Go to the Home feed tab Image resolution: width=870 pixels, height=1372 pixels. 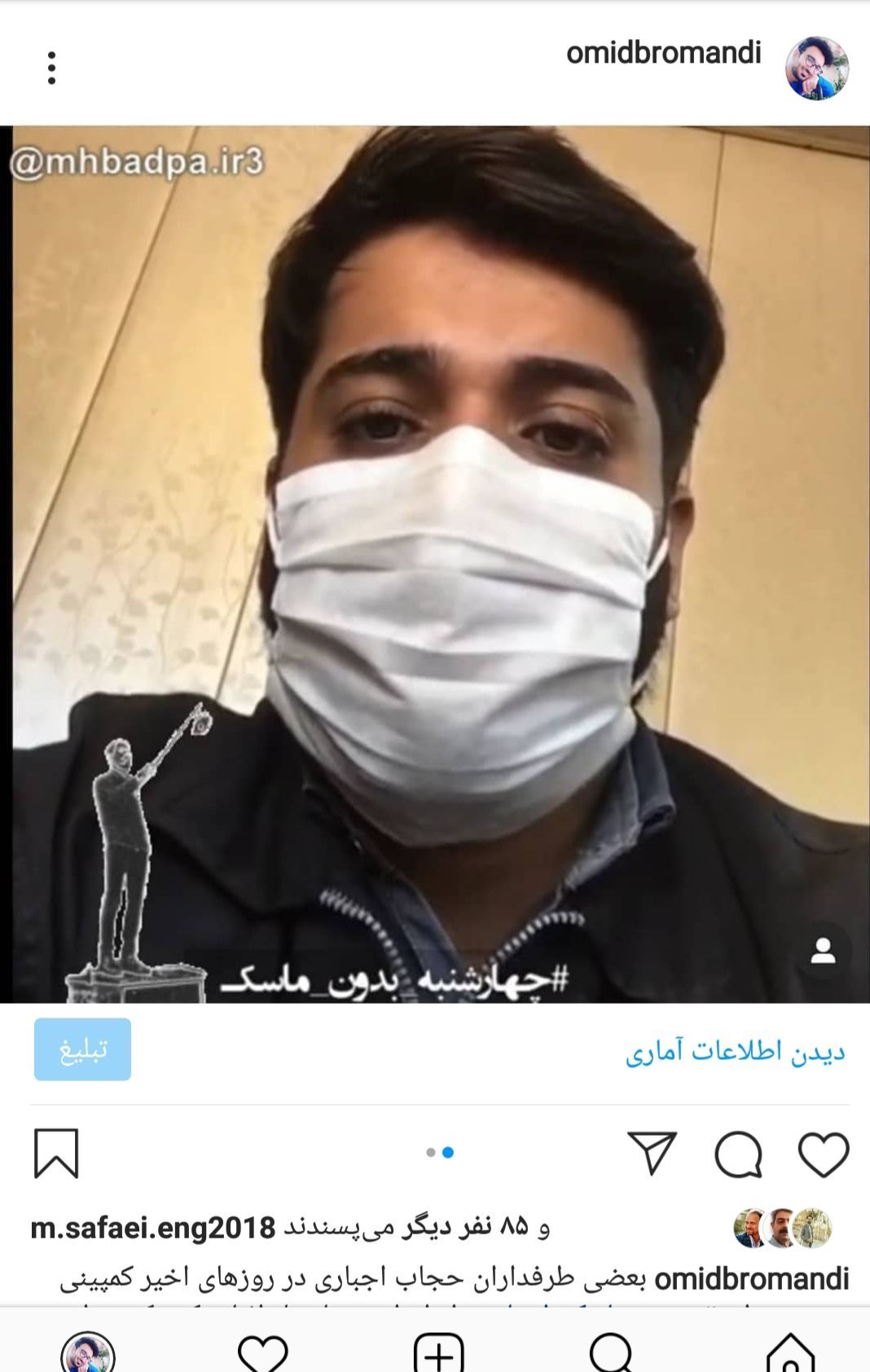[790, 1352]
